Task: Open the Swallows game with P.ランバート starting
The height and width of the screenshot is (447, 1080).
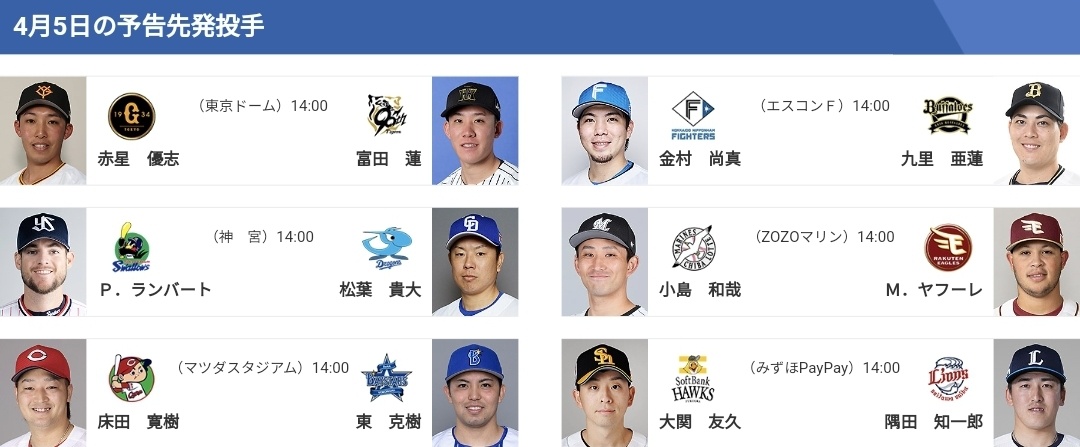Action: (259, 262)
